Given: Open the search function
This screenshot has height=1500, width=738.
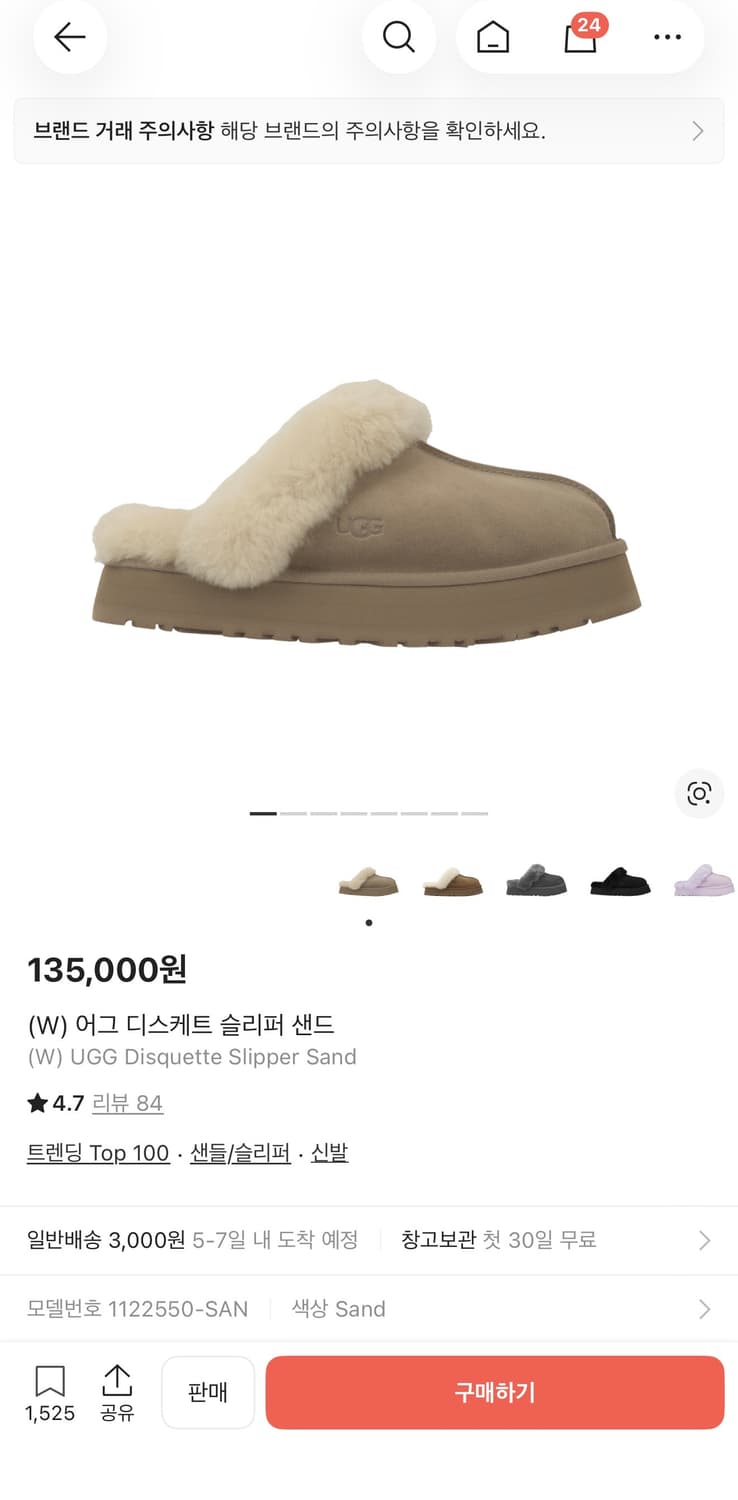Looking at the screenshot, I should click(399, 37).
